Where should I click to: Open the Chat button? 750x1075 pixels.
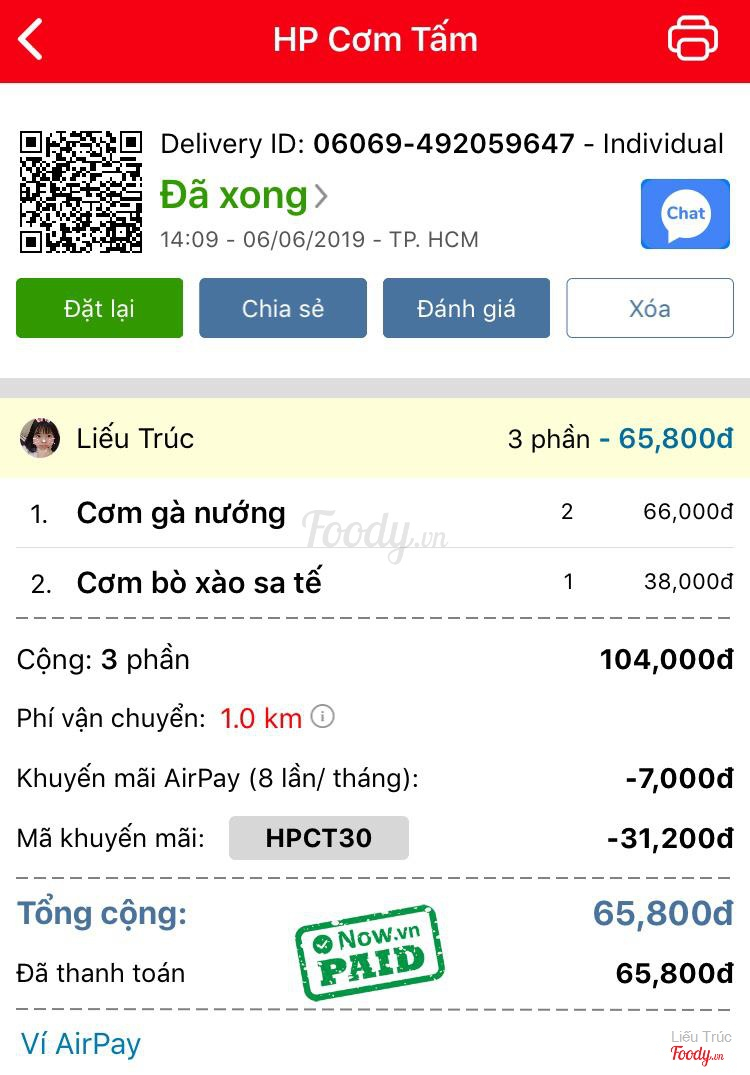point(685,214)
